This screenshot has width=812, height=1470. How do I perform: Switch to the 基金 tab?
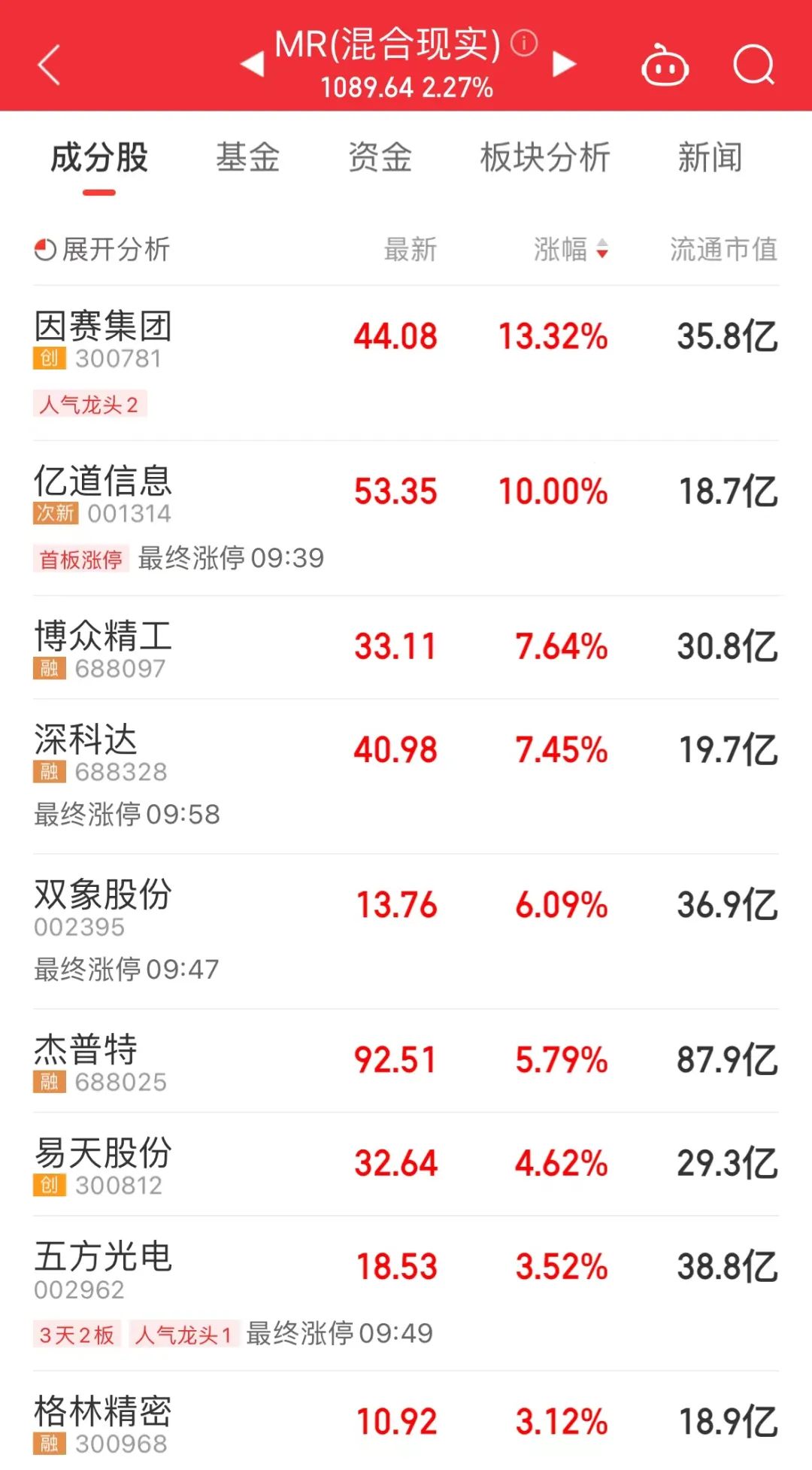point(247,158)
